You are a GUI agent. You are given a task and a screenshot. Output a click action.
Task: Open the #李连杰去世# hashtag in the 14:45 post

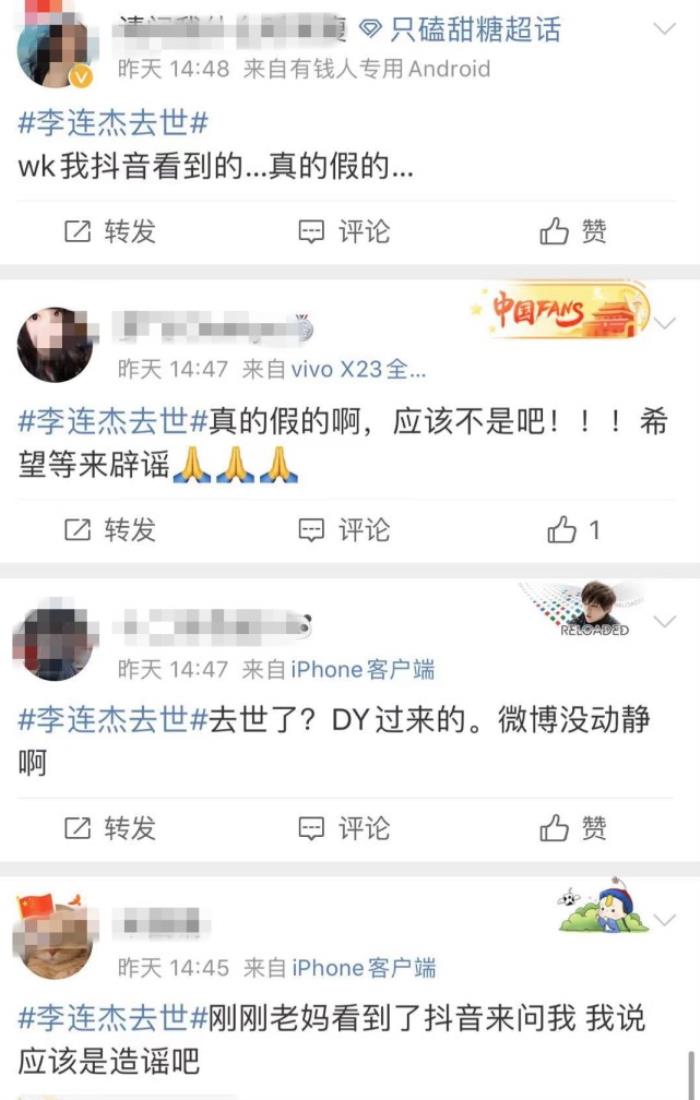(x=113, y=1019)
